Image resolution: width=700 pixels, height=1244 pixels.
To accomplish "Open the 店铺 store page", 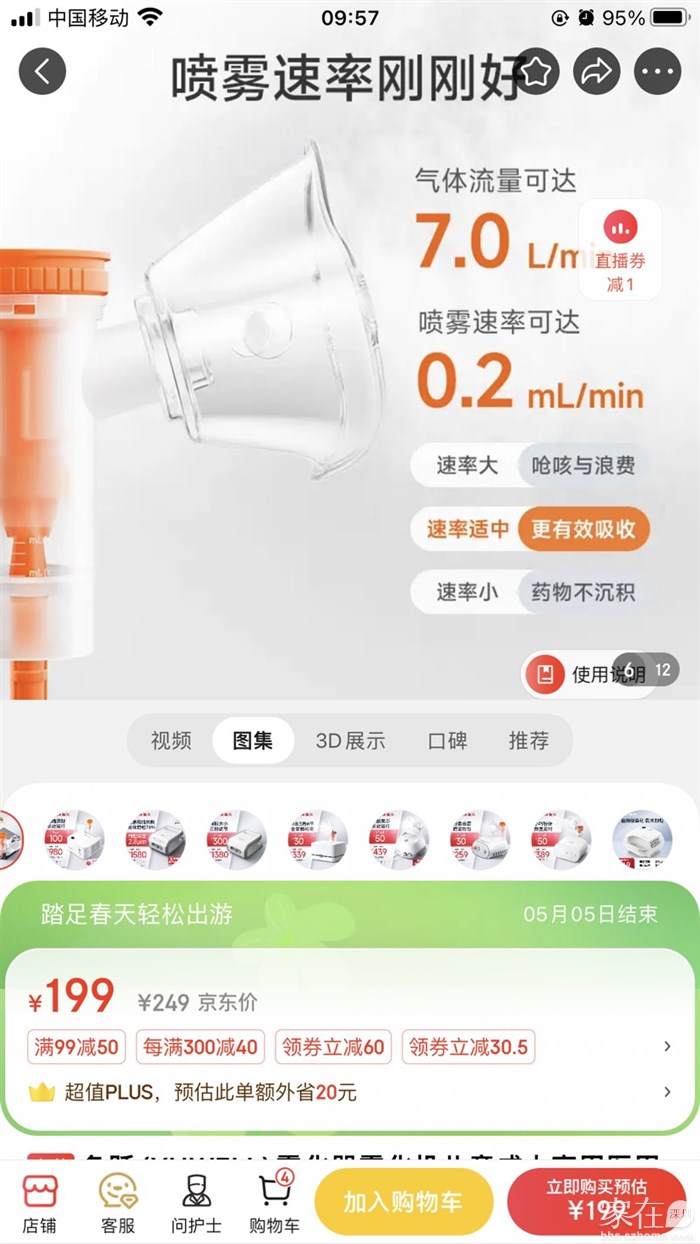I will click(x=40, y=1203).
